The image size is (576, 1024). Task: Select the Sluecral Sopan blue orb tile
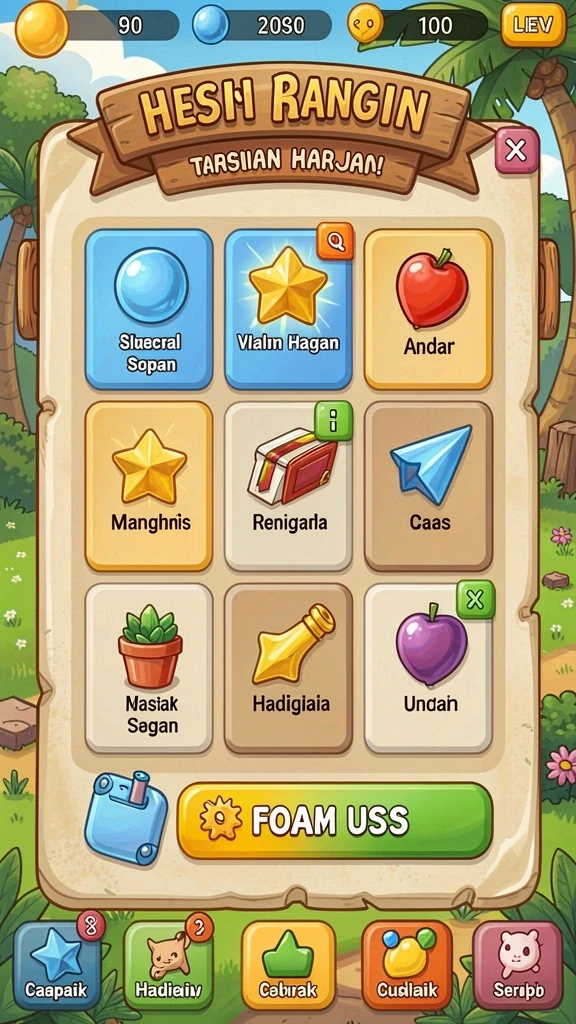coord(149,310)
